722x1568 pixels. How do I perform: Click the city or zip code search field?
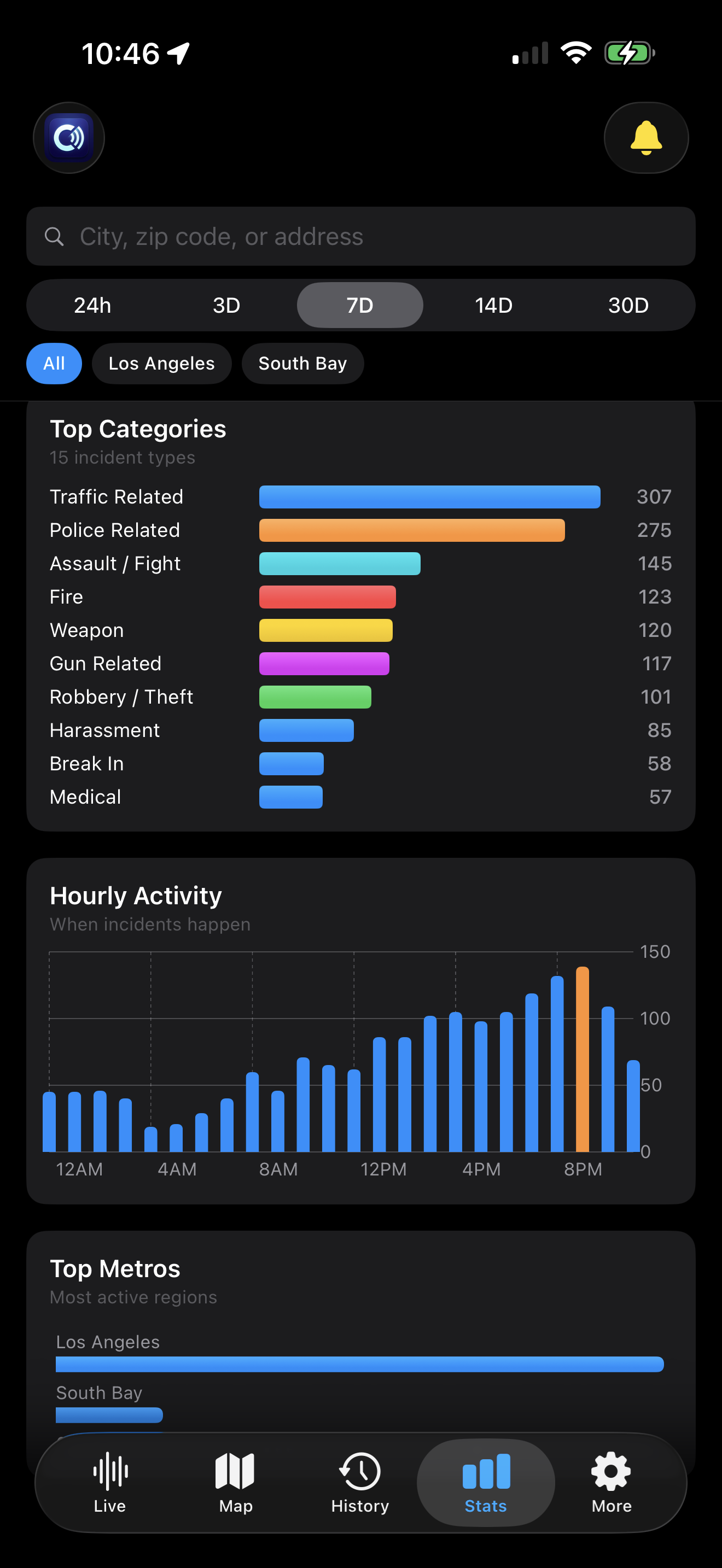(361, 236)
